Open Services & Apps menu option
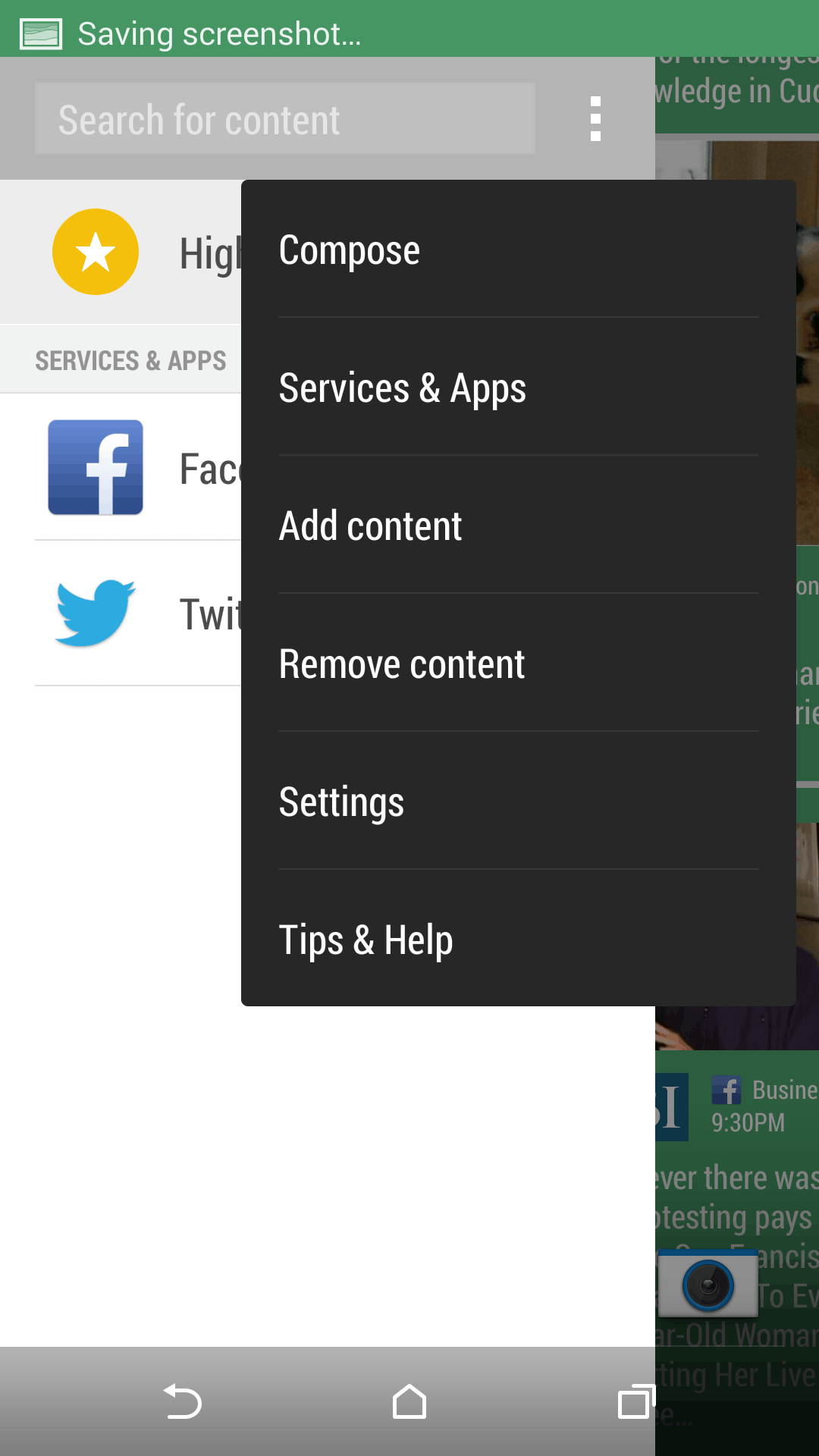This screenshot has height=1456, width=819. pos(518,388)
